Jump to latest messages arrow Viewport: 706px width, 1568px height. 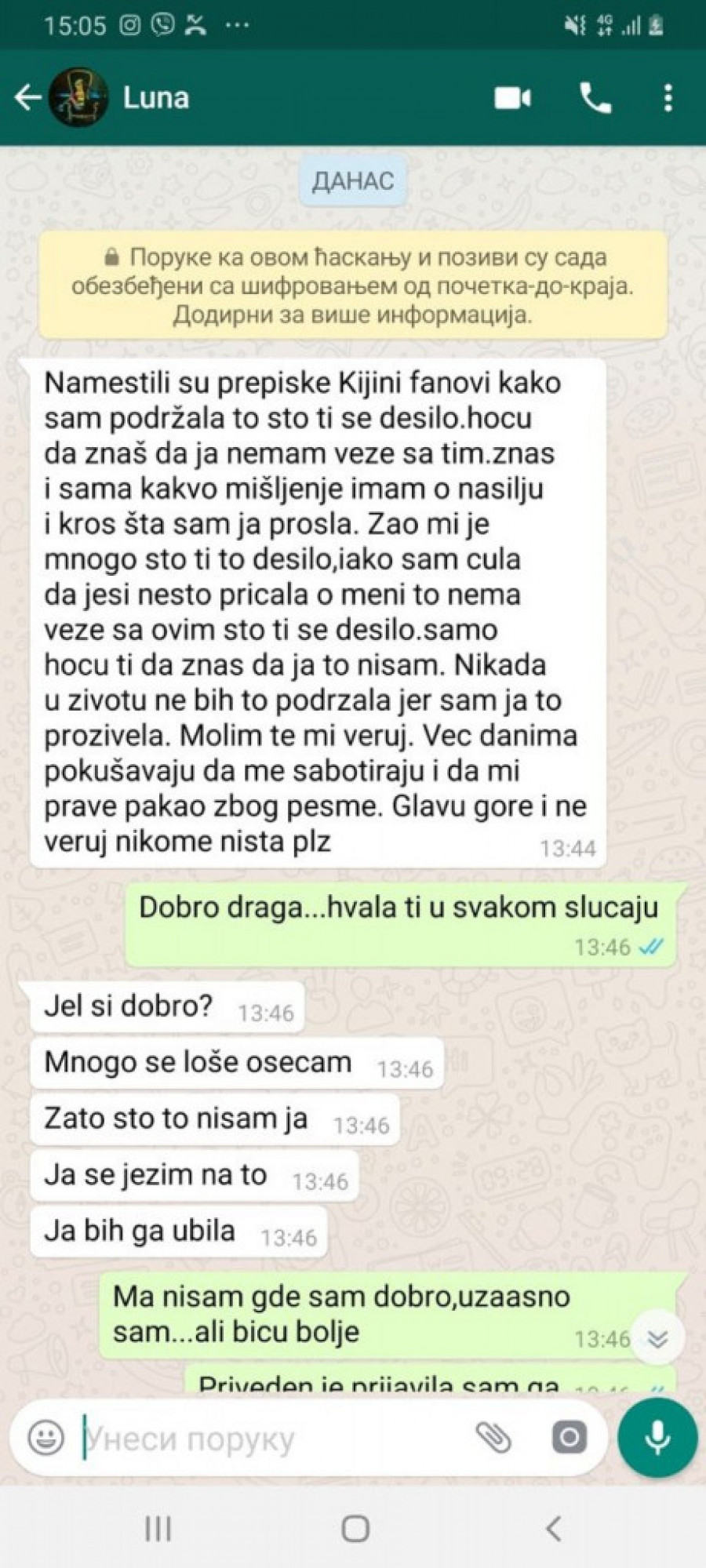(657, 1339)
